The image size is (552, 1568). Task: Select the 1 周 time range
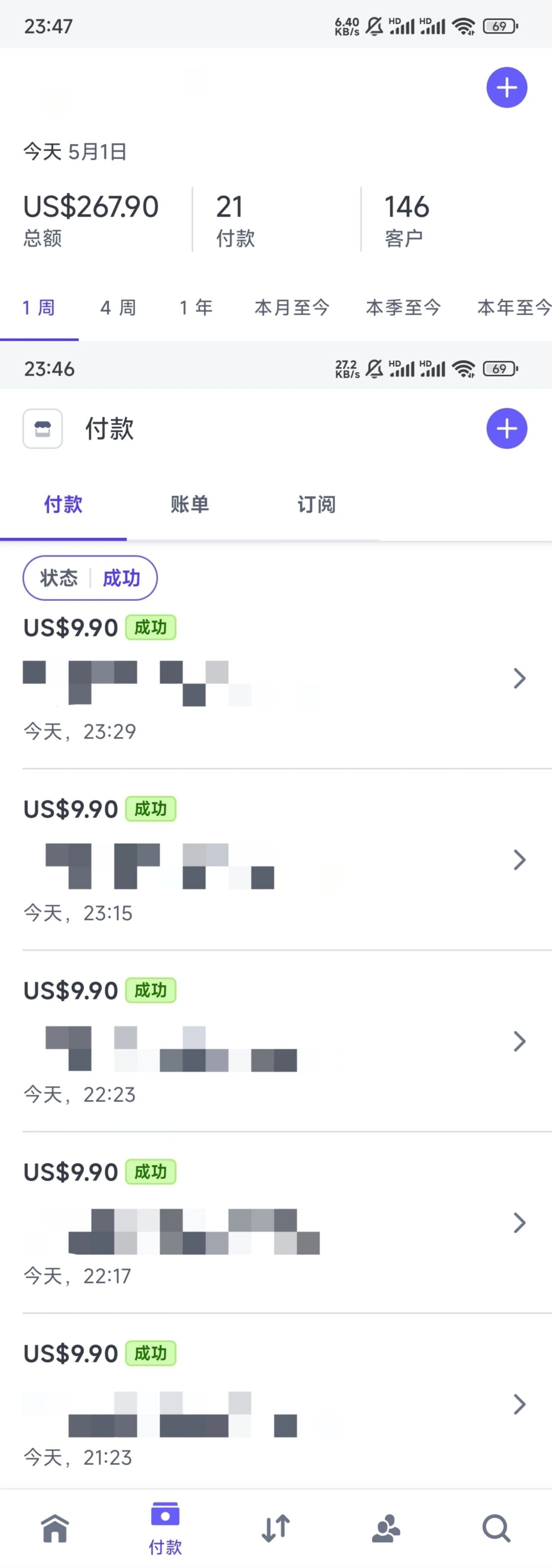point(38,308)
